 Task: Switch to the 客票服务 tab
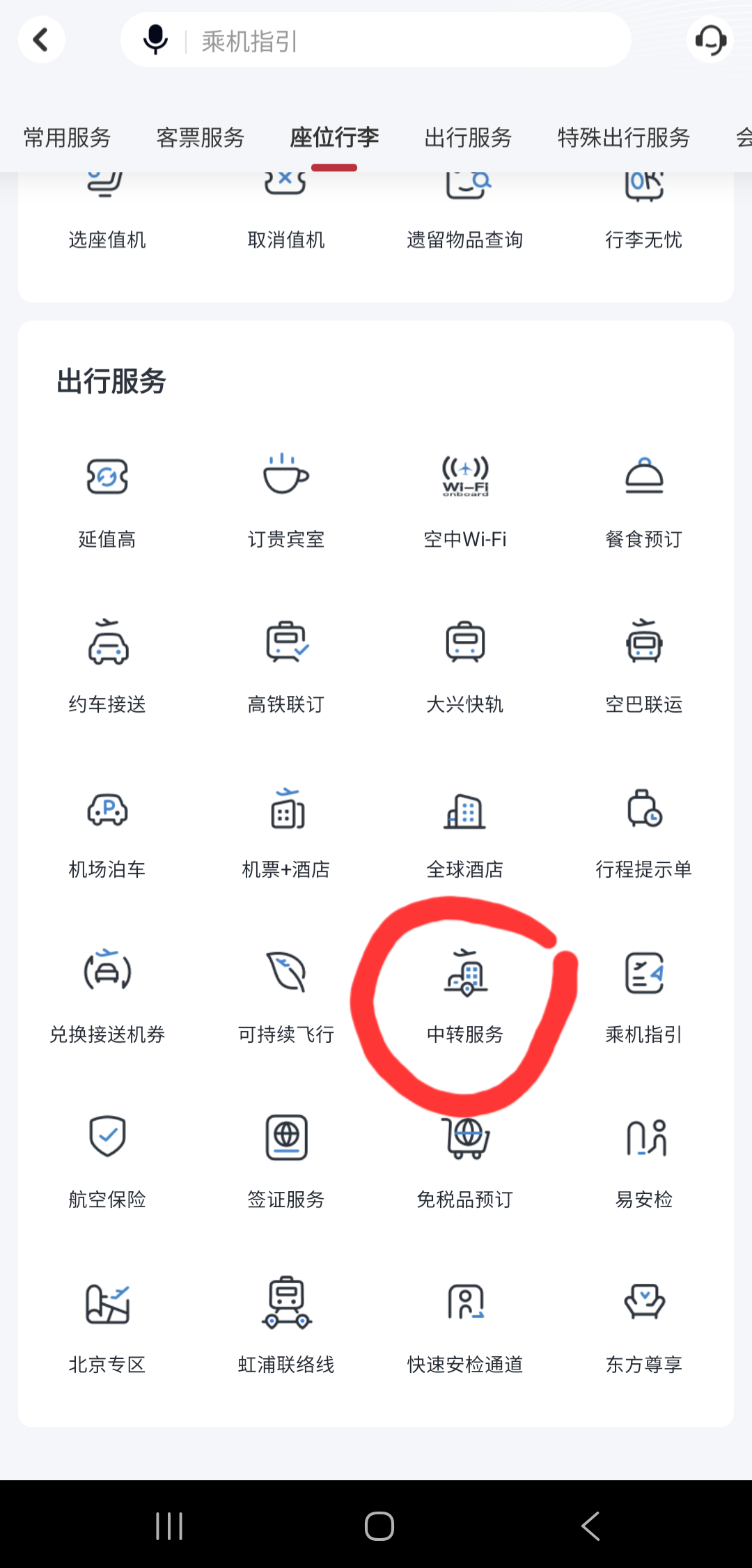(x=201, y=138)
